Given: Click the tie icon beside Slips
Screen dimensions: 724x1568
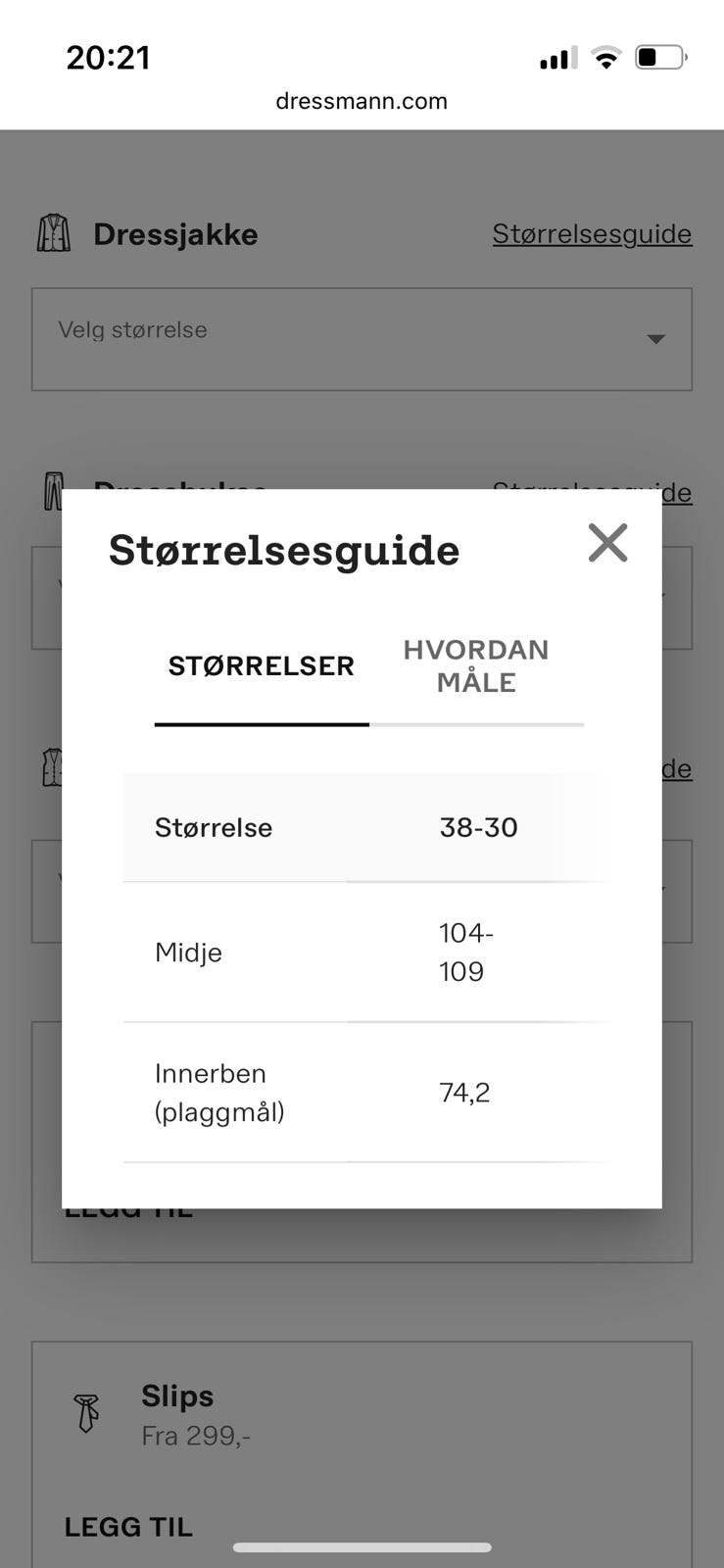Looking at the screenshot, I should (x=88, y=1412).
